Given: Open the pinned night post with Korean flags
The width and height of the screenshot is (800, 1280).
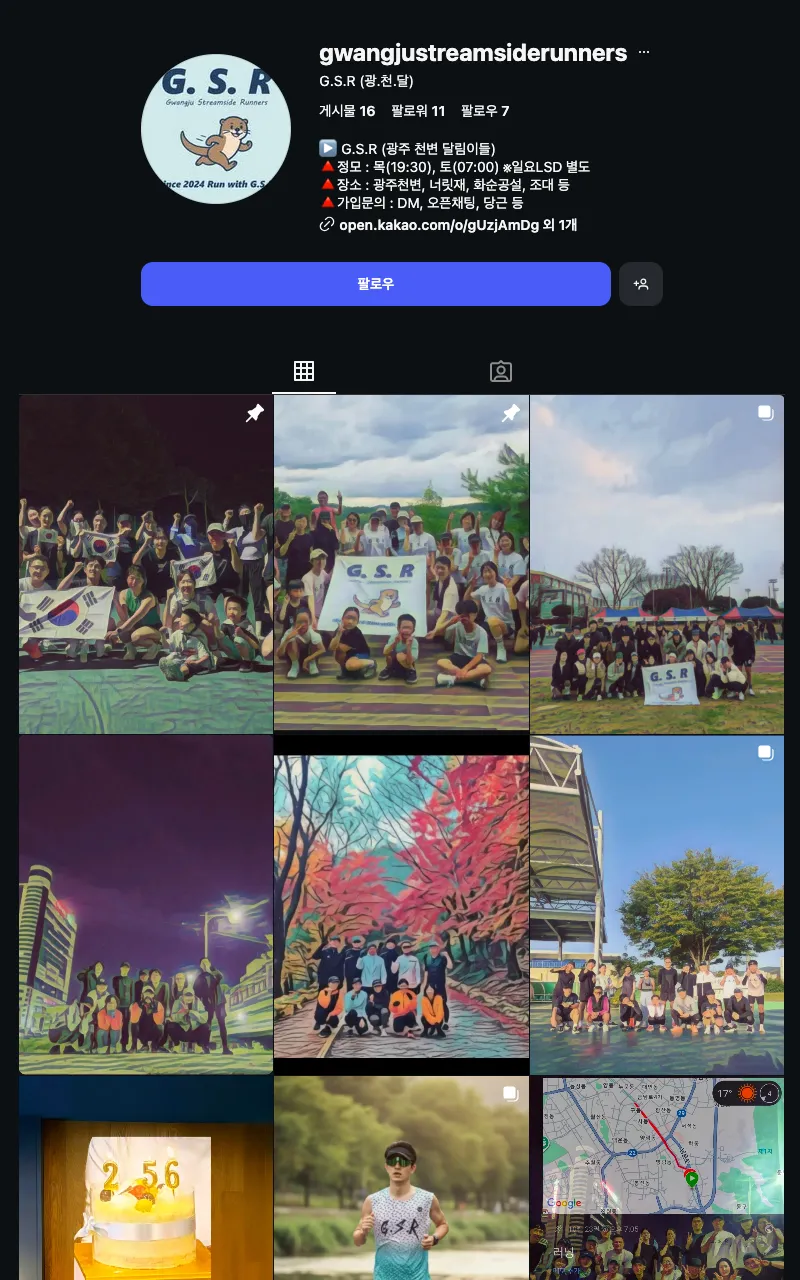Looking at the screenshot, I should [146, 565].
